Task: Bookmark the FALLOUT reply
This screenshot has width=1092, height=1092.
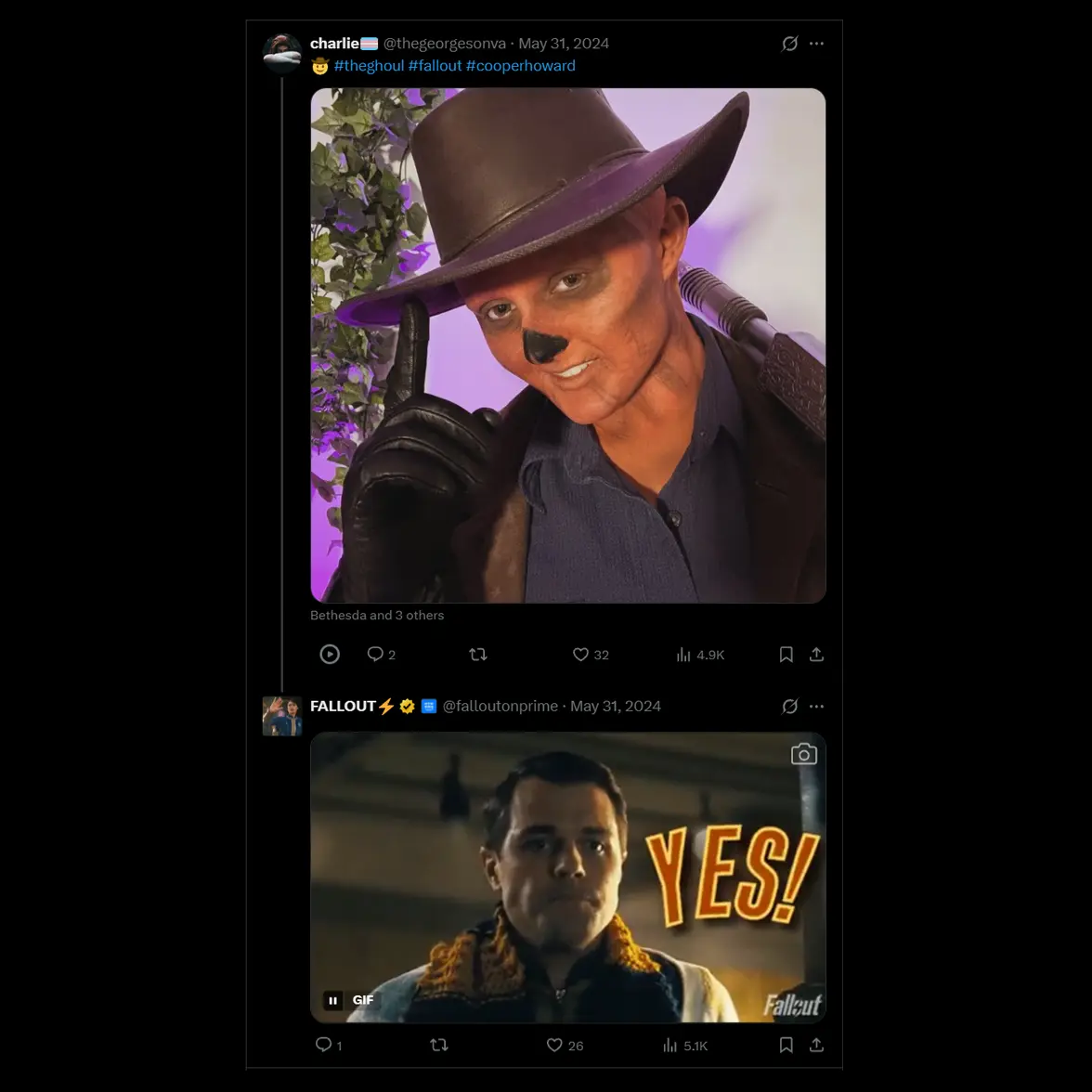Action: pyautogui.click(x=786, y=1045)
